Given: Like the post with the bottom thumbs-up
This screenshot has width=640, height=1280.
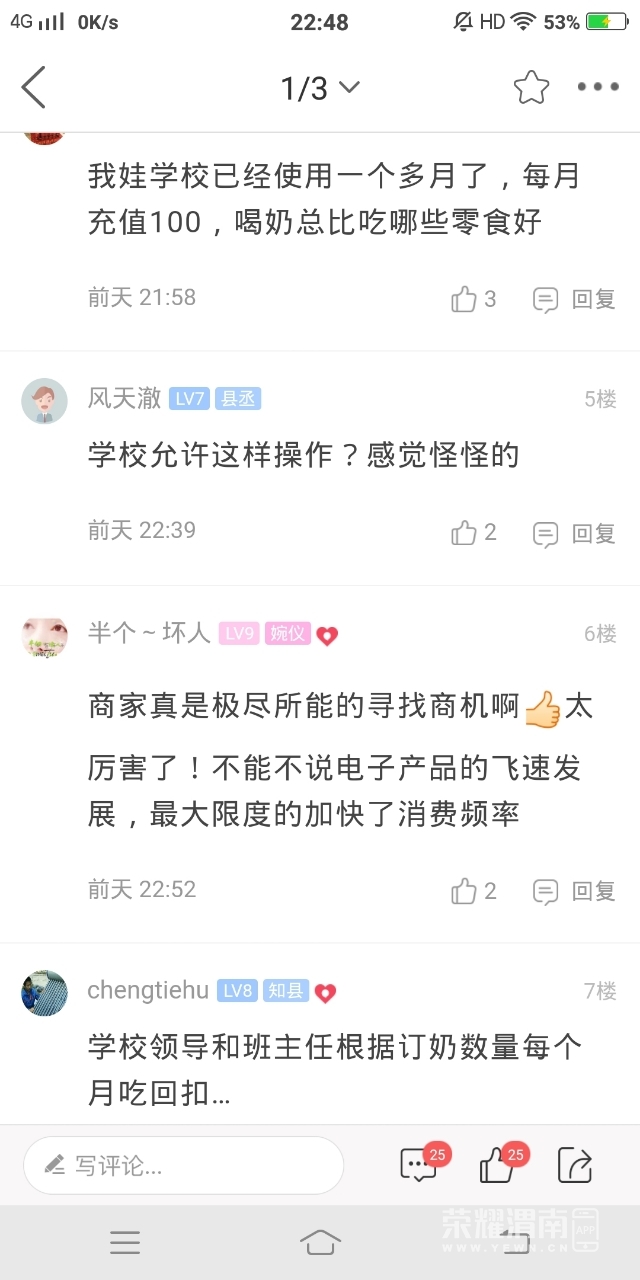Looking at the screenshot, I should coord(497,1165).
